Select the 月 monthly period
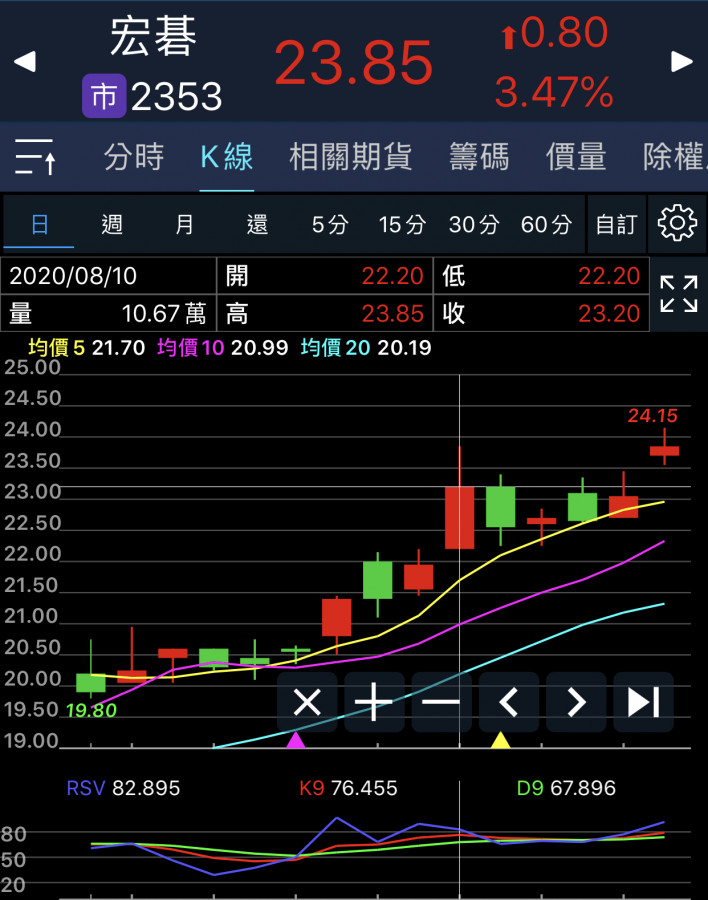This screenshot has width=708, height=900. click(x=185, y=224)
